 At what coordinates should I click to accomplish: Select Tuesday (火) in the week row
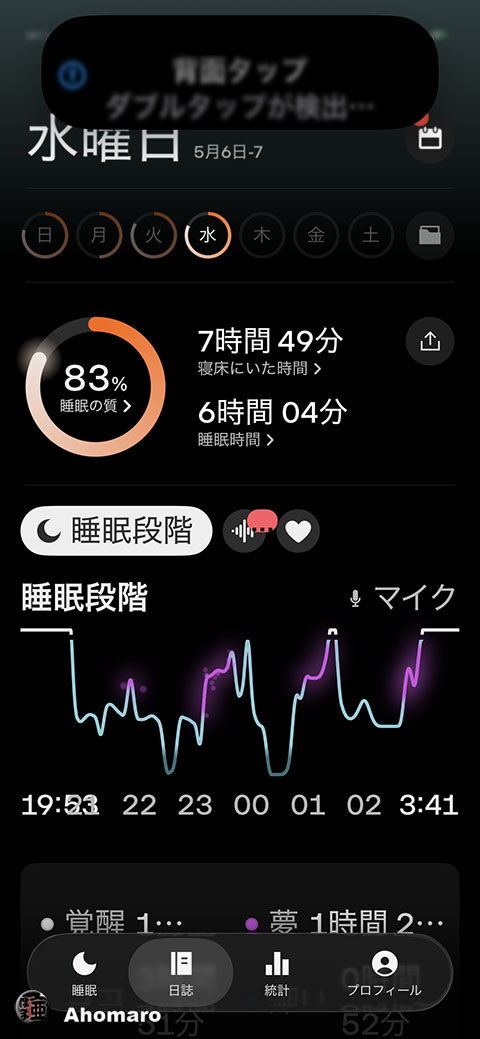pos(153,236)
